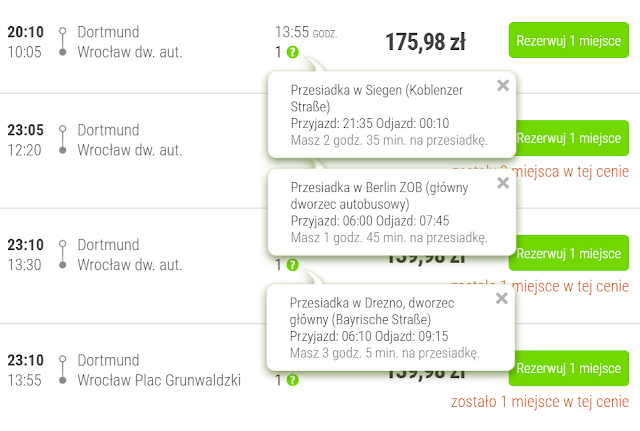Book the 23:10 trip arriving 13:30
This screenshot has width=640, height=431.
pyautogui.click(x=568, y=253)
